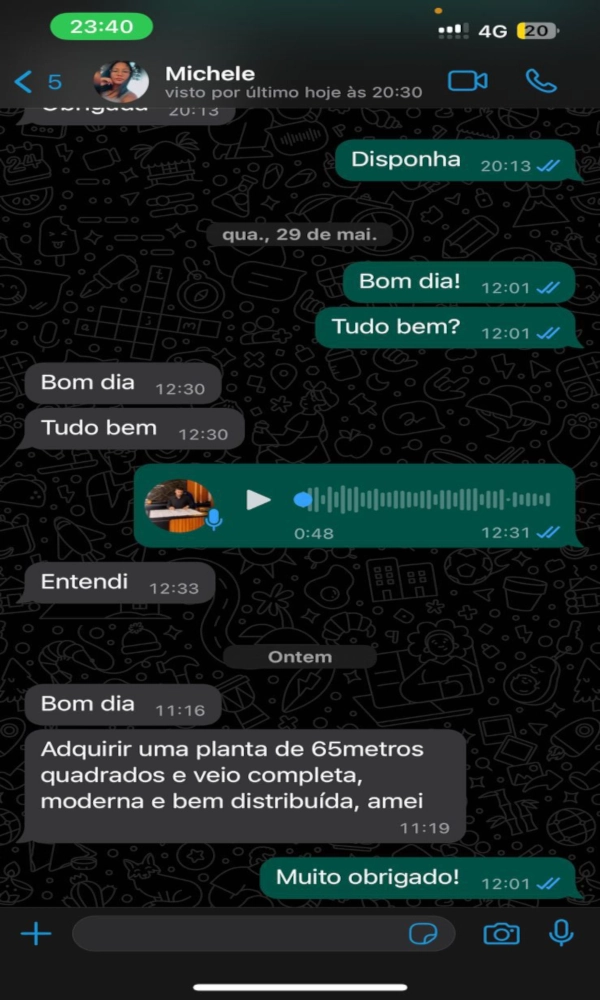
Task: Open the attachment plus menu
Action: click(x=36, y=934)
